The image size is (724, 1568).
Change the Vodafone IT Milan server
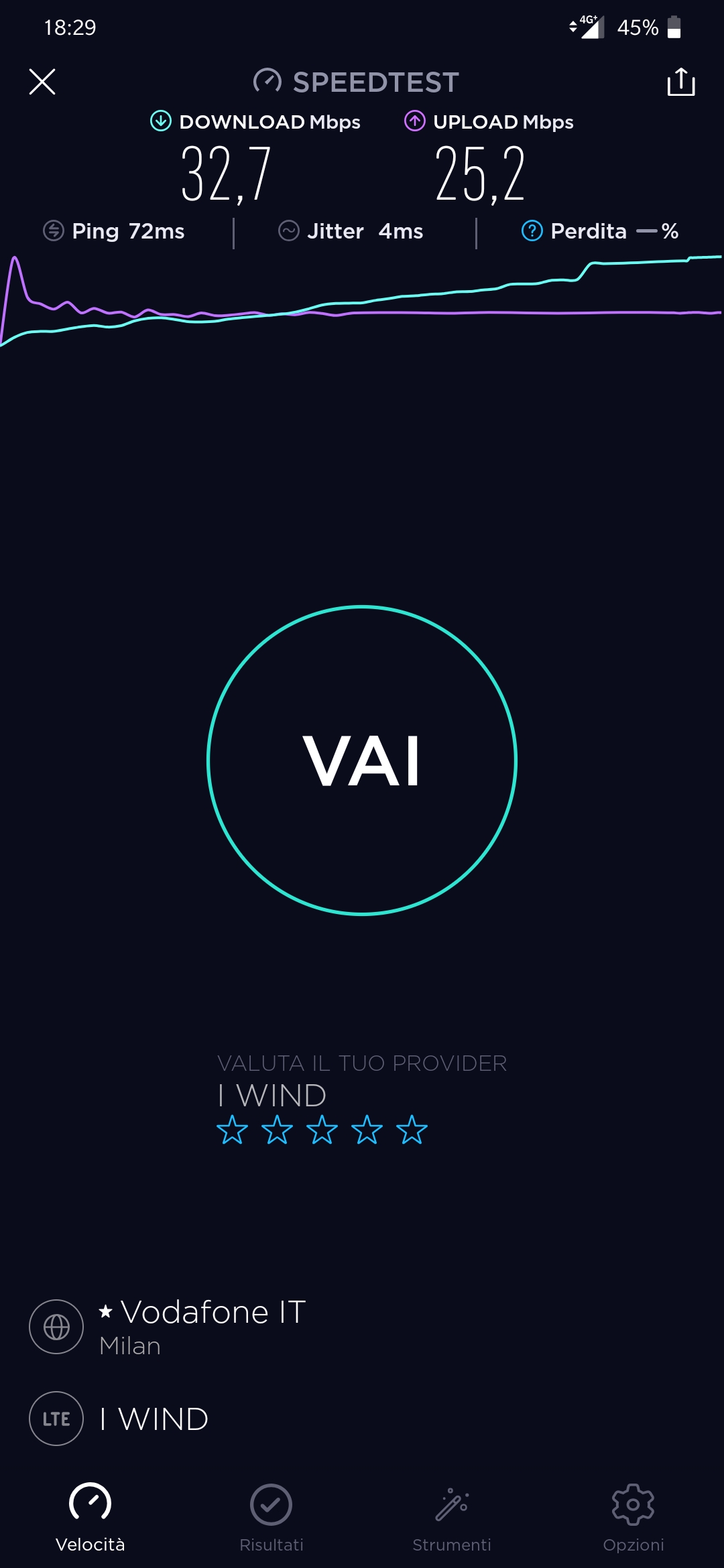point(201,1327)
